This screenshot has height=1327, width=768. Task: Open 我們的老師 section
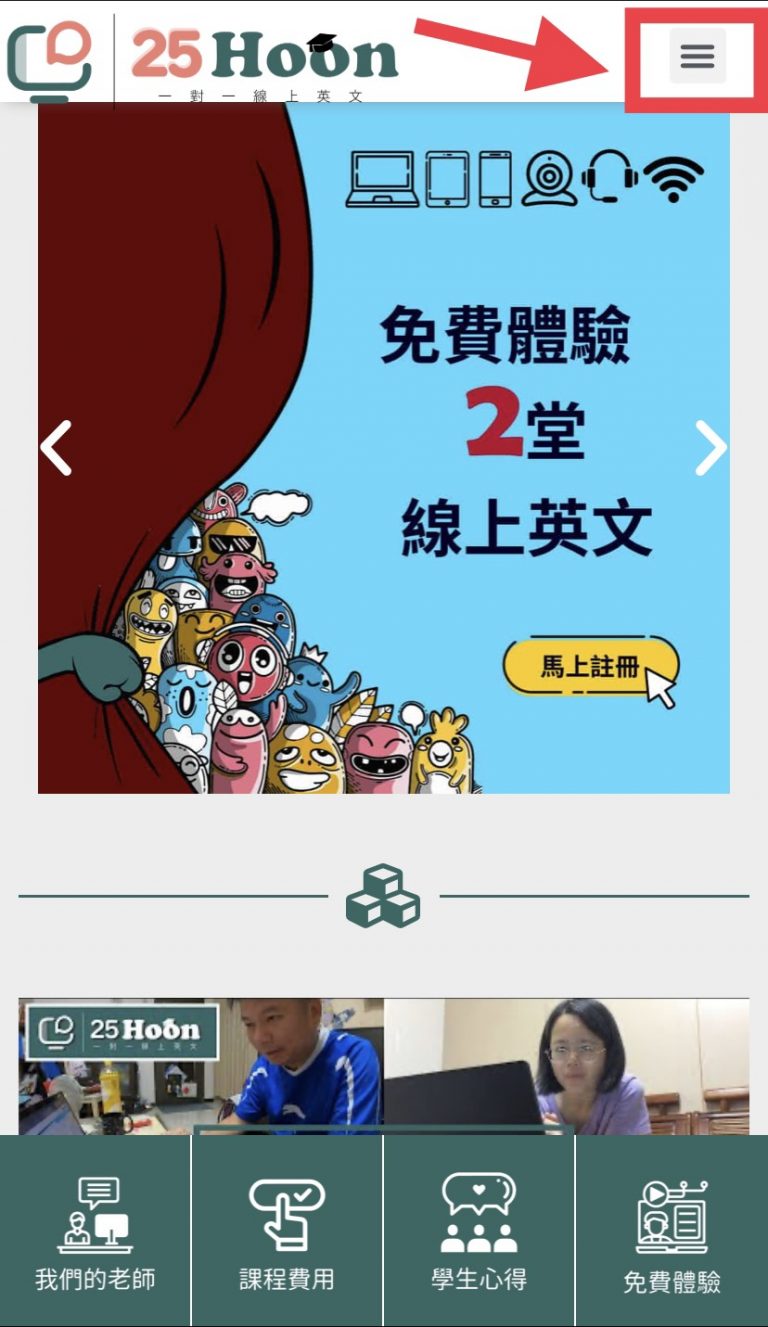click(x=95, y=1231)
